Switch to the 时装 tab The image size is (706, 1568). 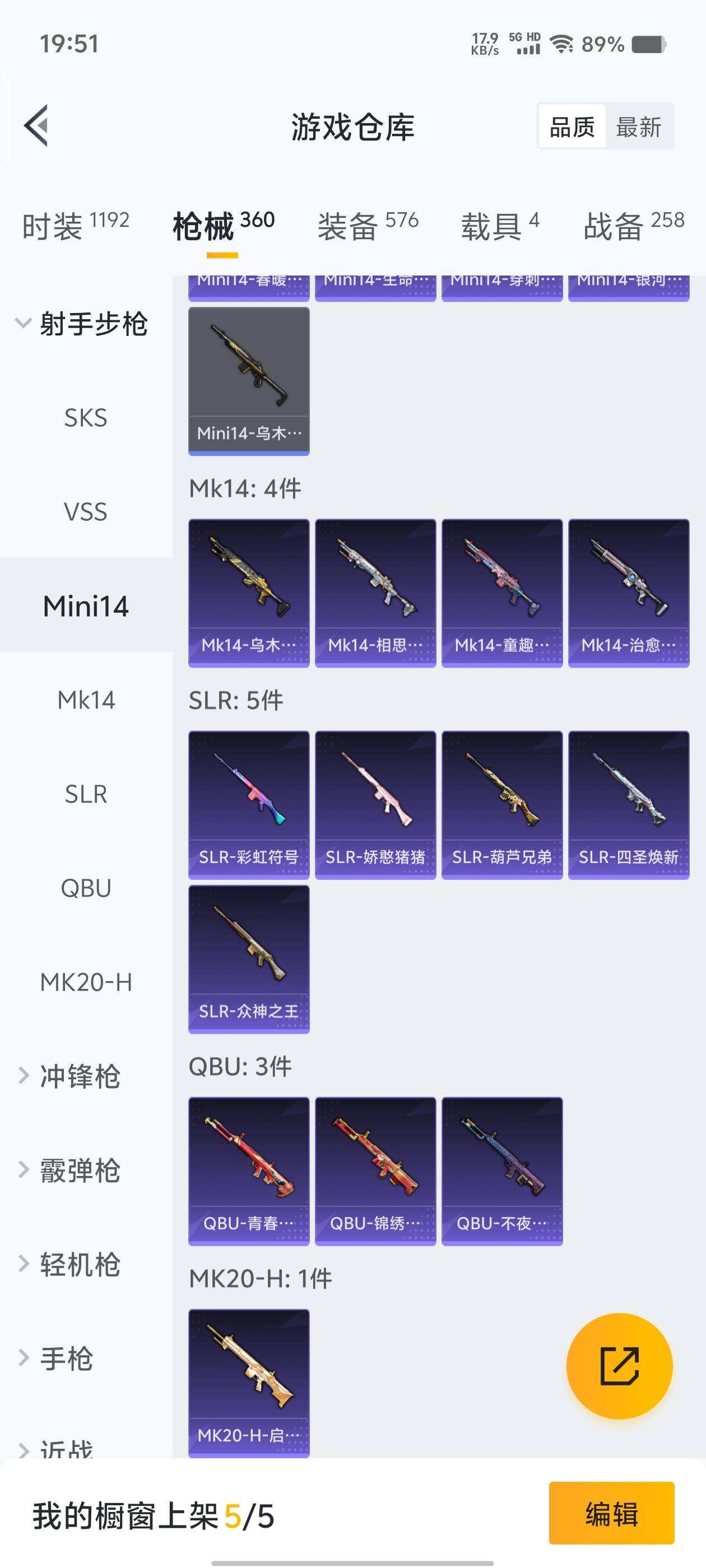pyautogui.click(x=76, y=226)
